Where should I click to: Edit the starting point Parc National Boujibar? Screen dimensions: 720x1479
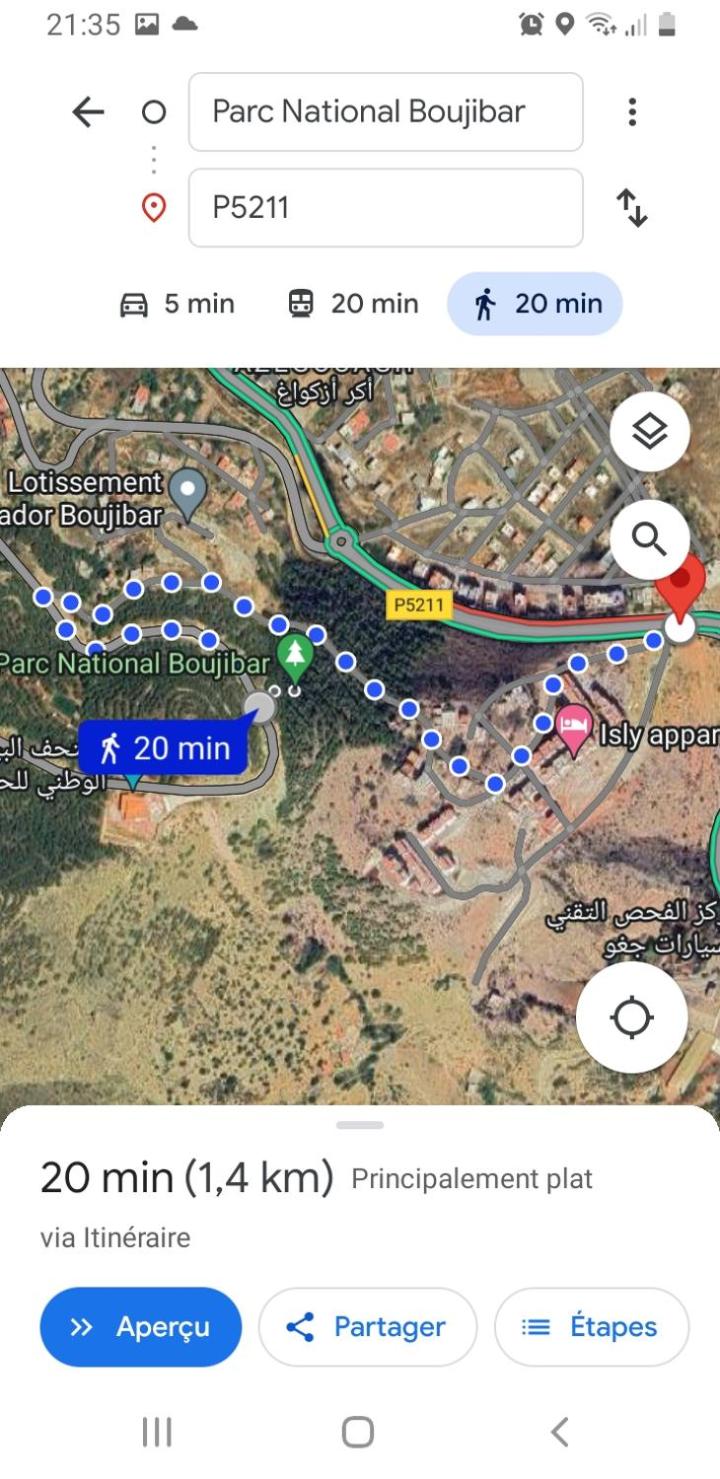point(386,112)
